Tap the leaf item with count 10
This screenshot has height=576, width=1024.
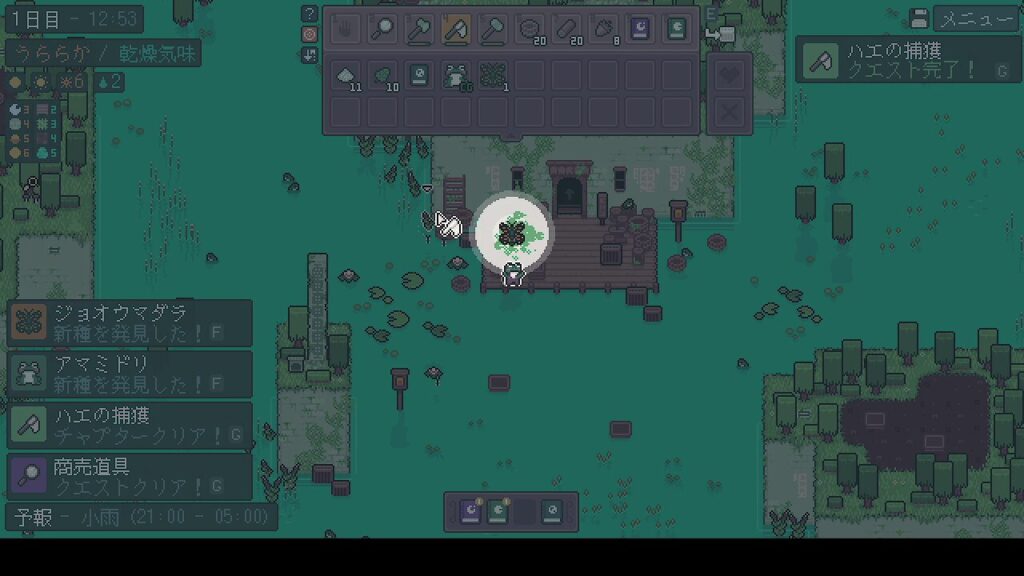pyautogui.click(x=381, y=76)
